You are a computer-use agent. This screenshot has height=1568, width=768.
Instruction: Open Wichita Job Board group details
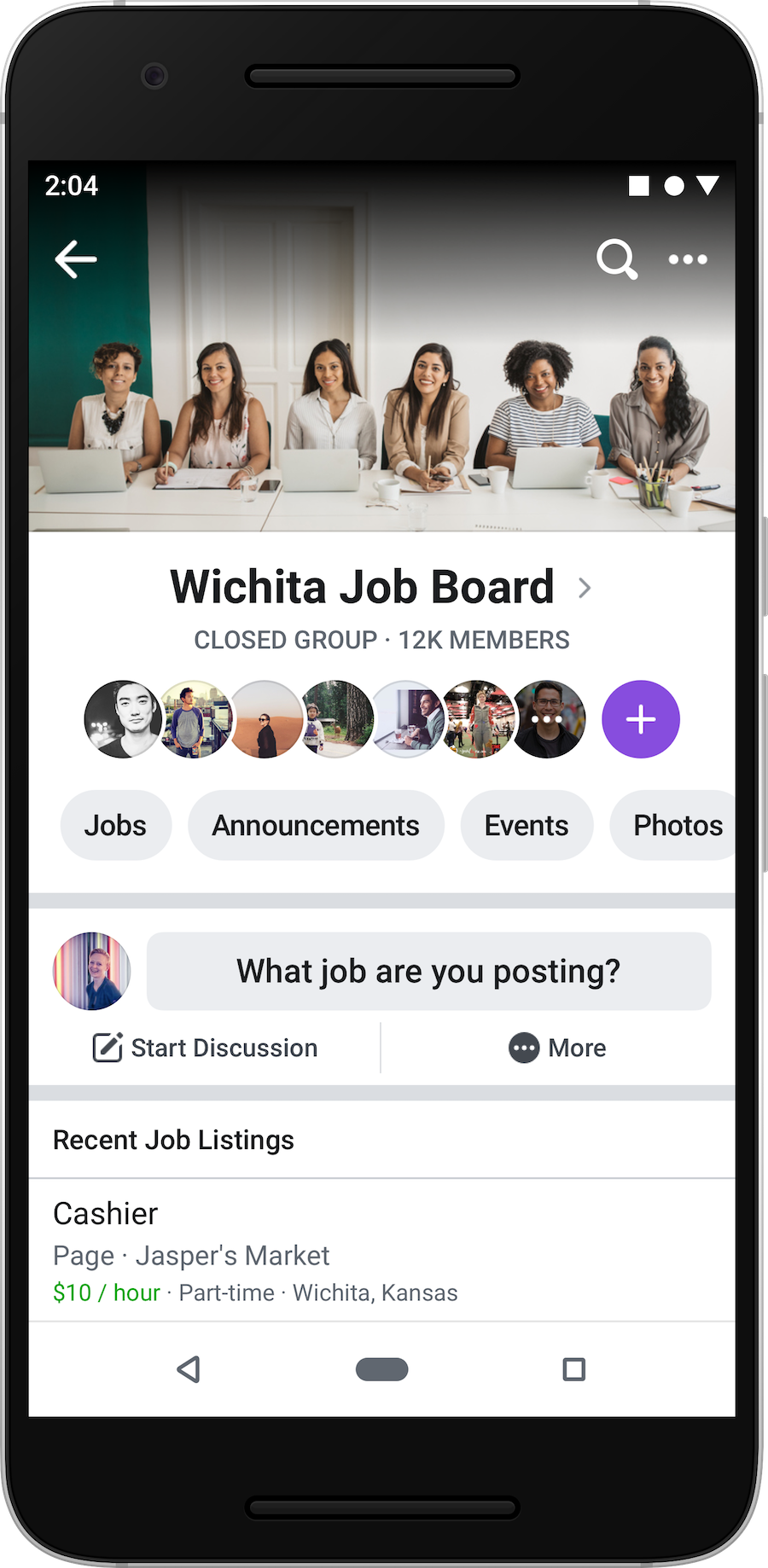381,588
